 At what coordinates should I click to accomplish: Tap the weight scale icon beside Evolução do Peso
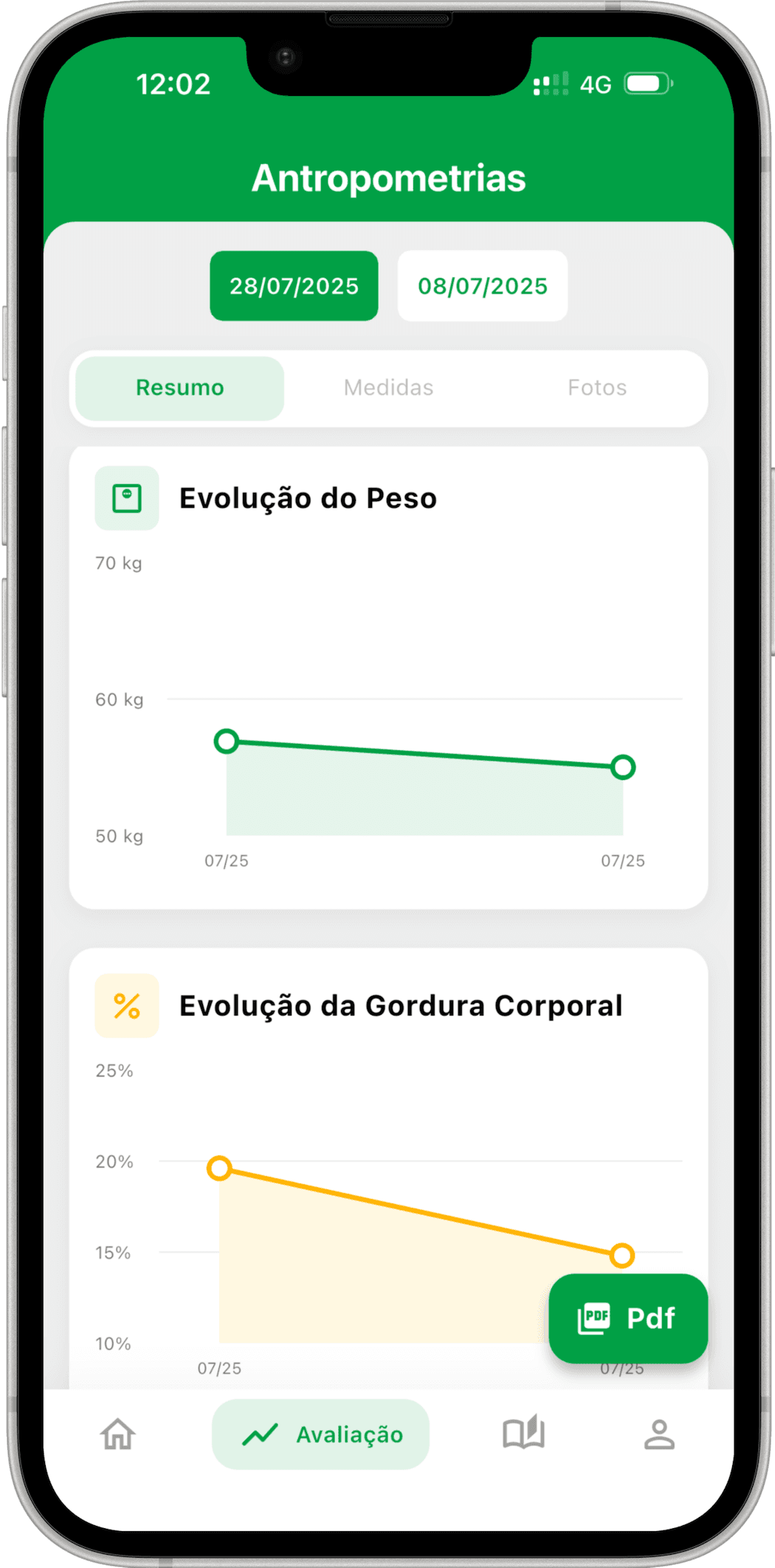pos(127,497)
